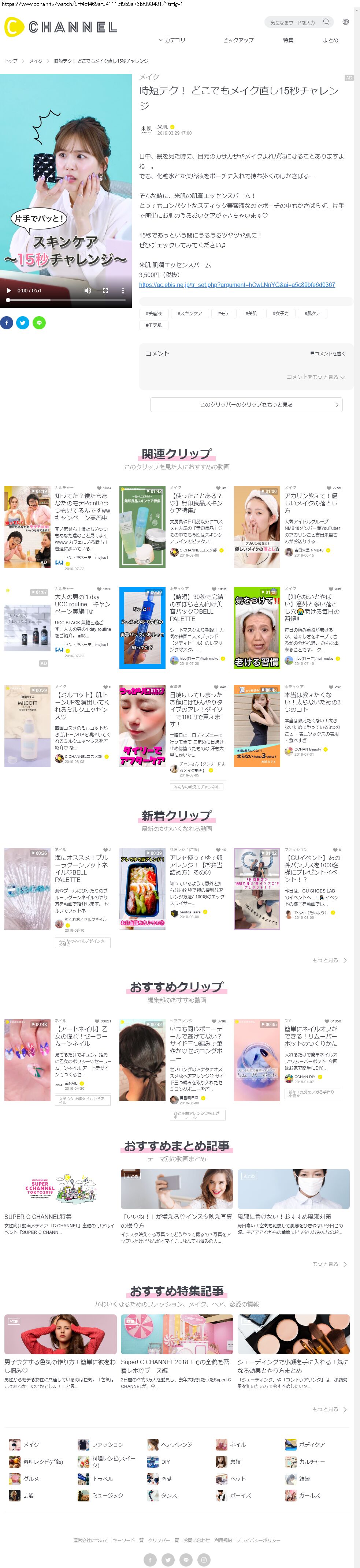This screenshot has height=1568, width=360.
Task: Mute the video sound
Action: click(x=88, y=290)
